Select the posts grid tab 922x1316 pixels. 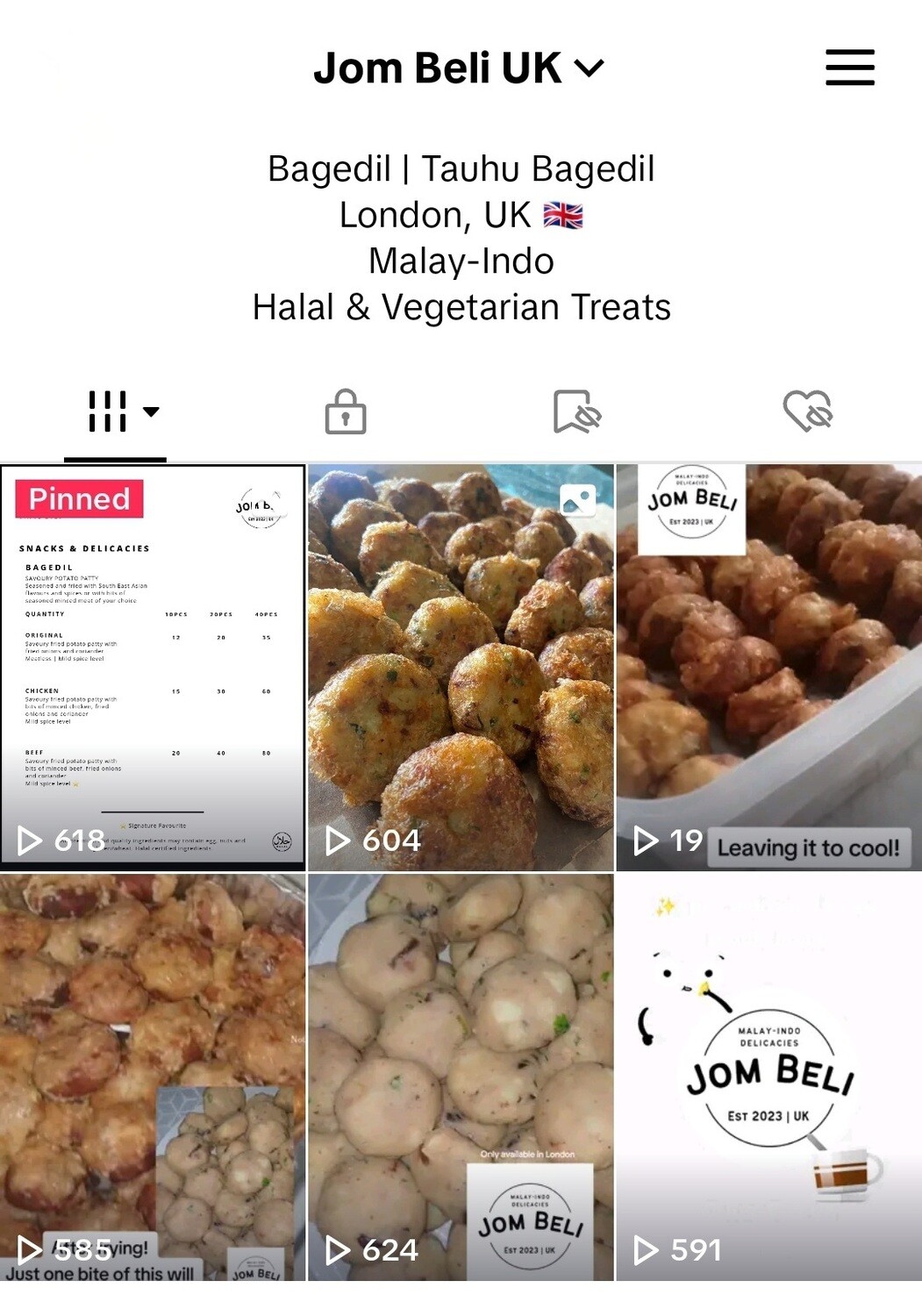coord(116,411)
